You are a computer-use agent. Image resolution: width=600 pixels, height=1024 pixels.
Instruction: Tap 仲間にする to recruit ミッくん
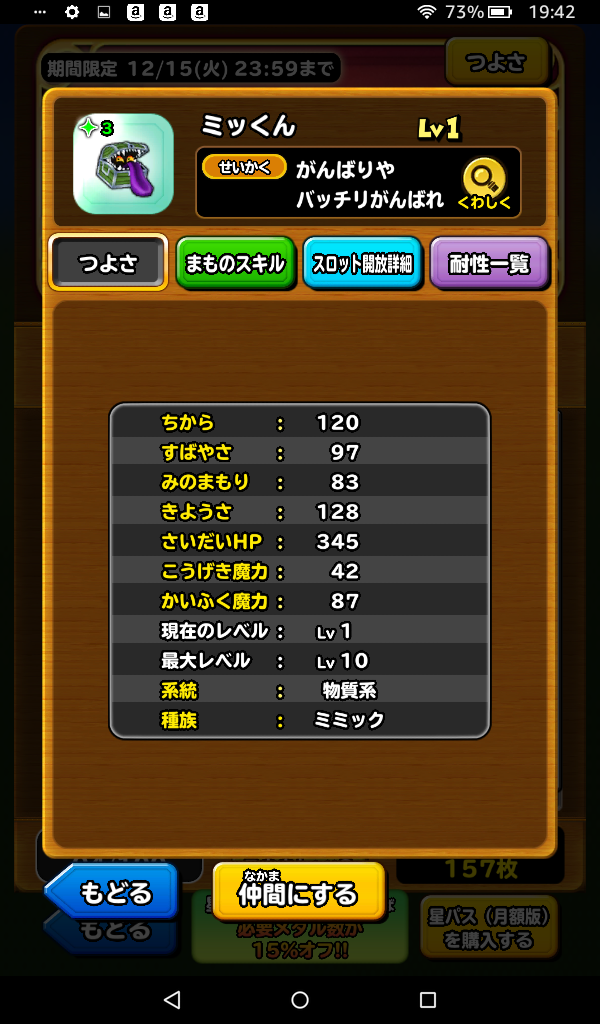click(x=298, y=892)
